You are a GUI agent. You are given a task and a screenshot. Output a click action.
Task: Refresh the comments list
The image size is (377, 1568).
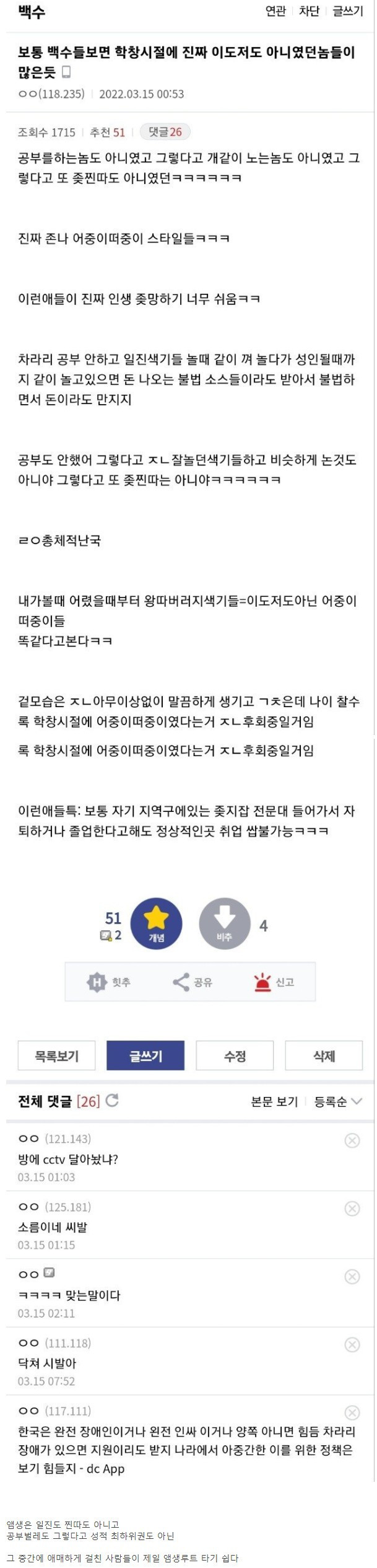pyautogui.click(x=113, y=1100)
